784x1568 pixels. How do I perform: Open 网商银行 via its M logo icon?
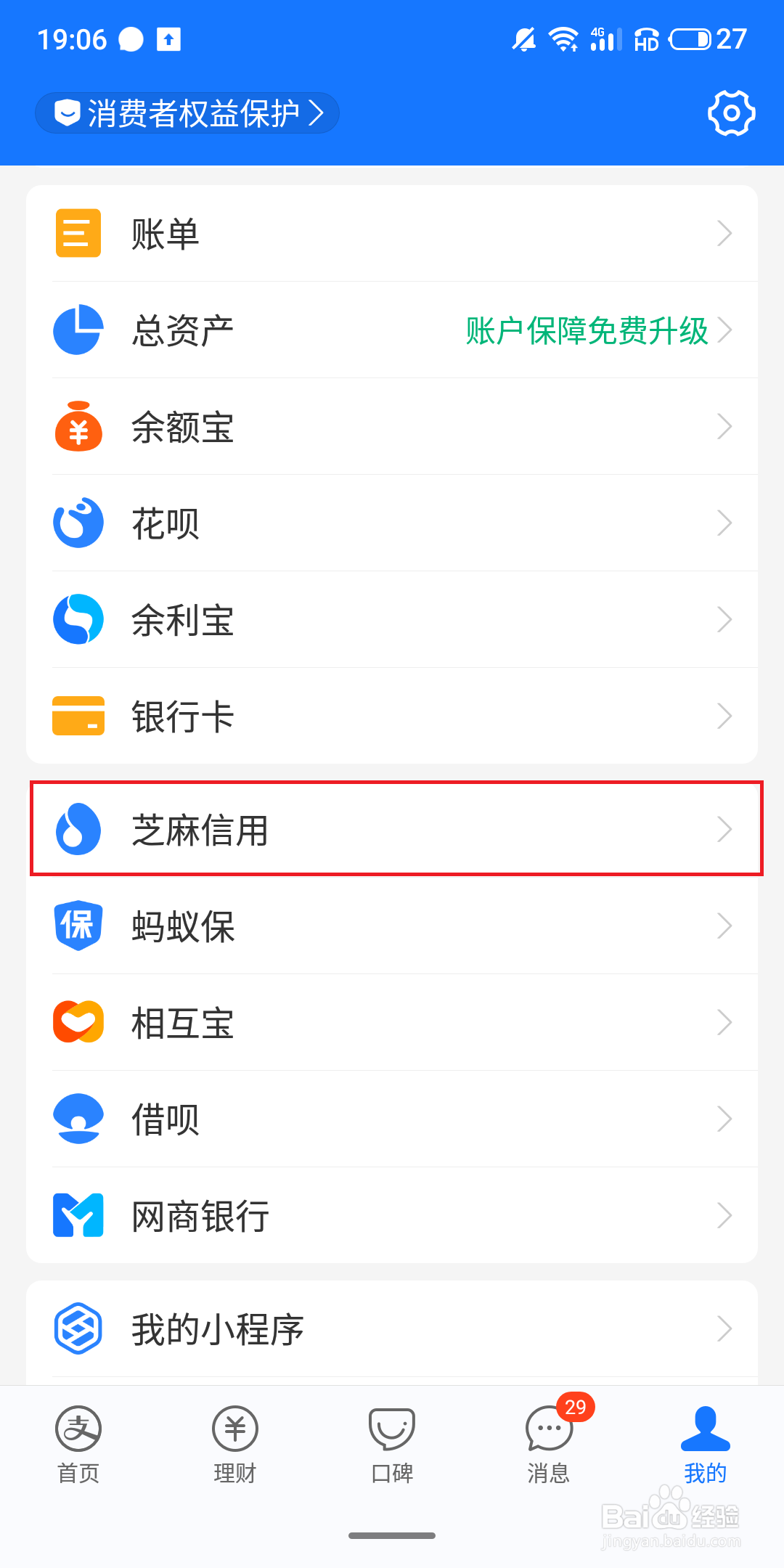pyautogui.click(x=78, y=1214)
